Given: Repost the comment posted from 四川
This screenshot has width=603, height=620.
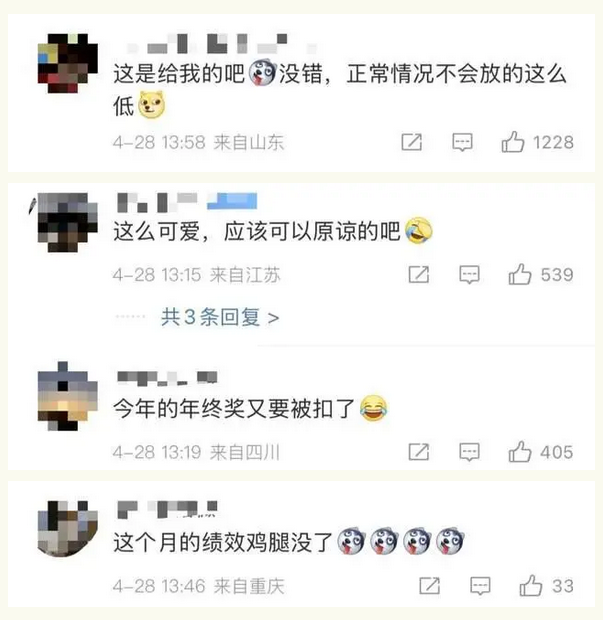Looking at the screenshot, I should pos(419,453).
